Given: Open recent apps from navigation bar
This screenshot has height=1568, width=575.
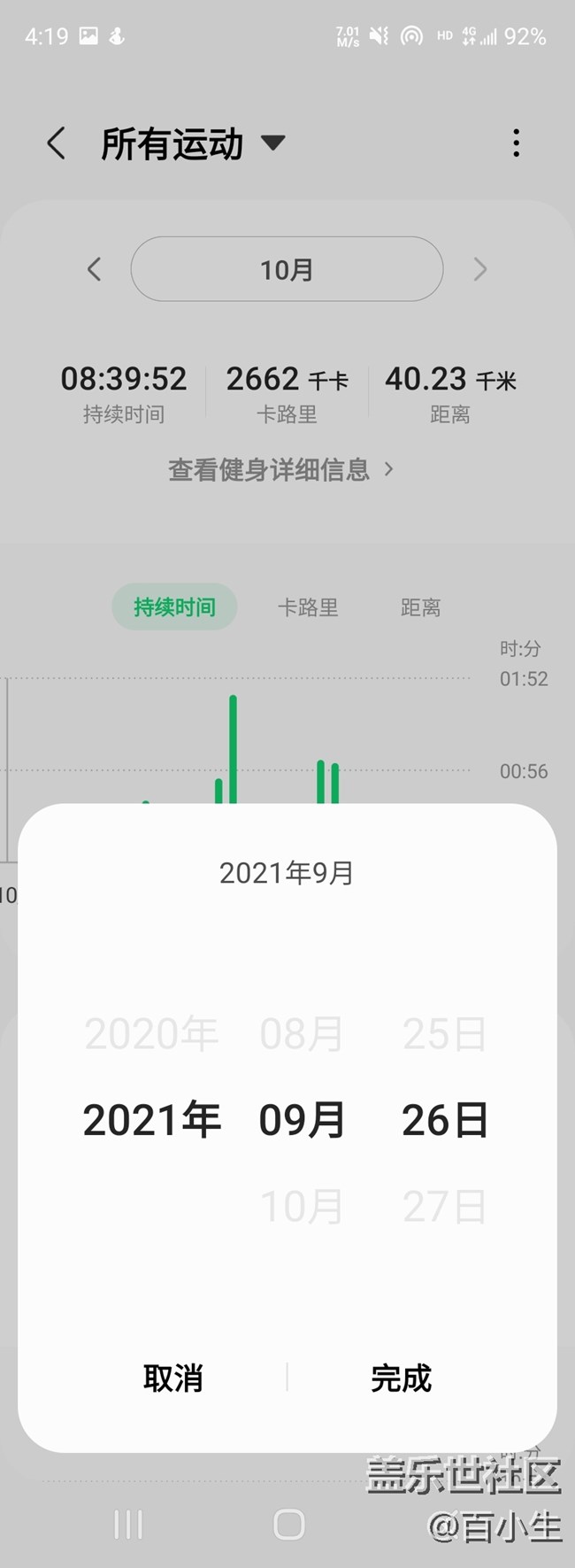Looking at the screenshot, I should tap(128, 1524).
